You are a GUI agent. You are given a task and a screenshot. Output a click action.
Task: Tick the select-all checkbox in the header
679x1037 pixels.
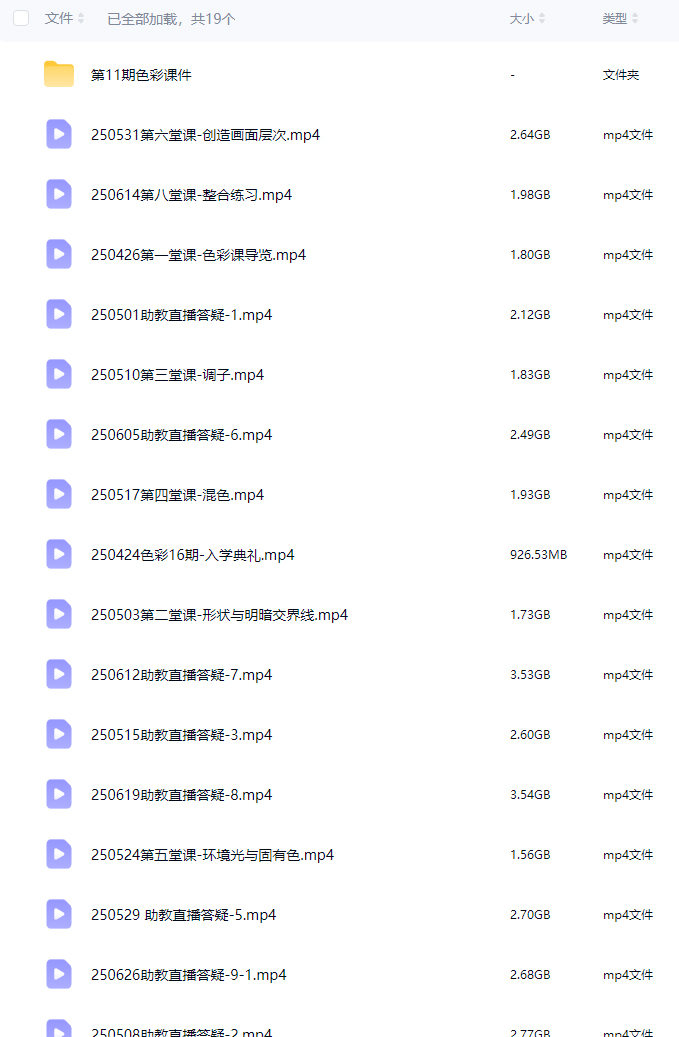click(x=21, y=18)
